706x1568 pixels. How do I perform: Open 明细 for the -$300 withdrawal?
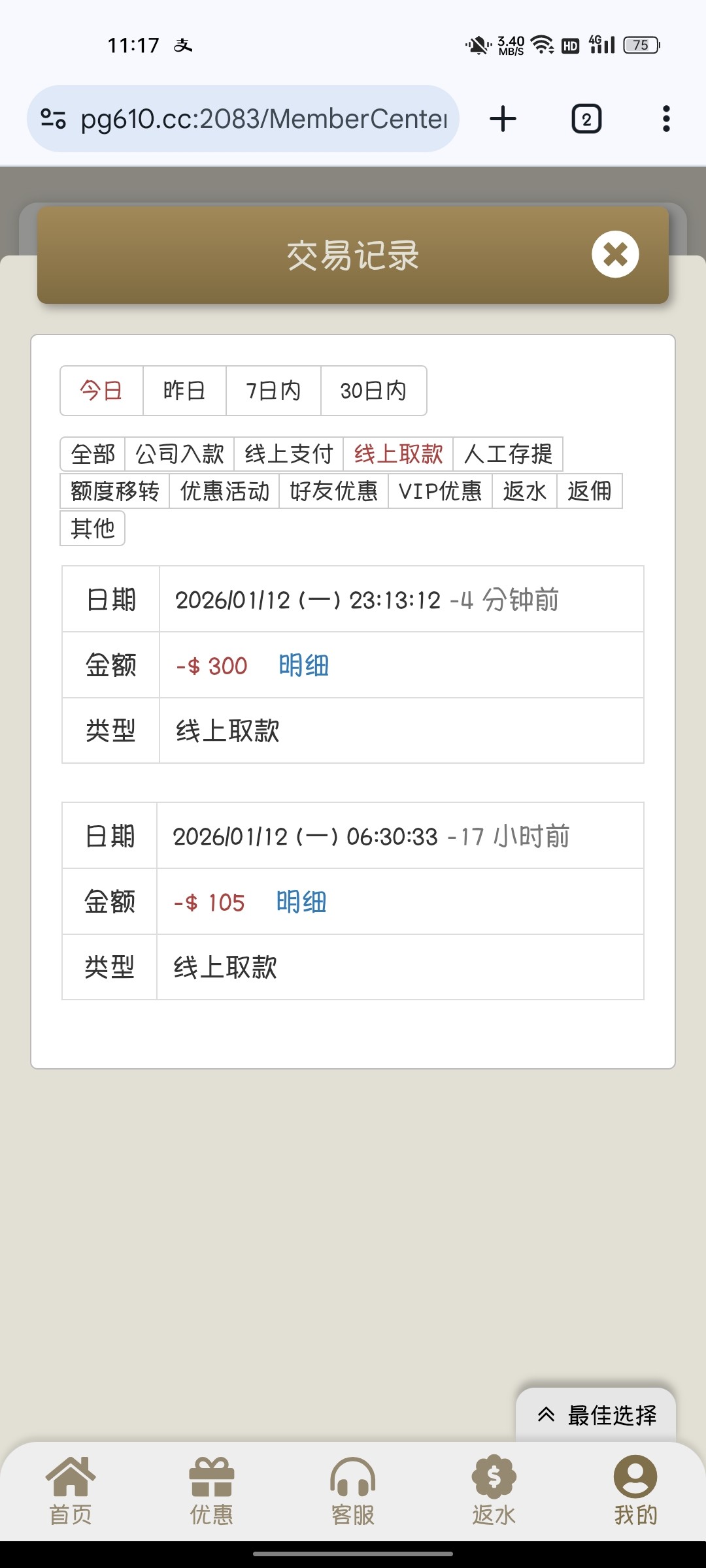tap(303, 666)
